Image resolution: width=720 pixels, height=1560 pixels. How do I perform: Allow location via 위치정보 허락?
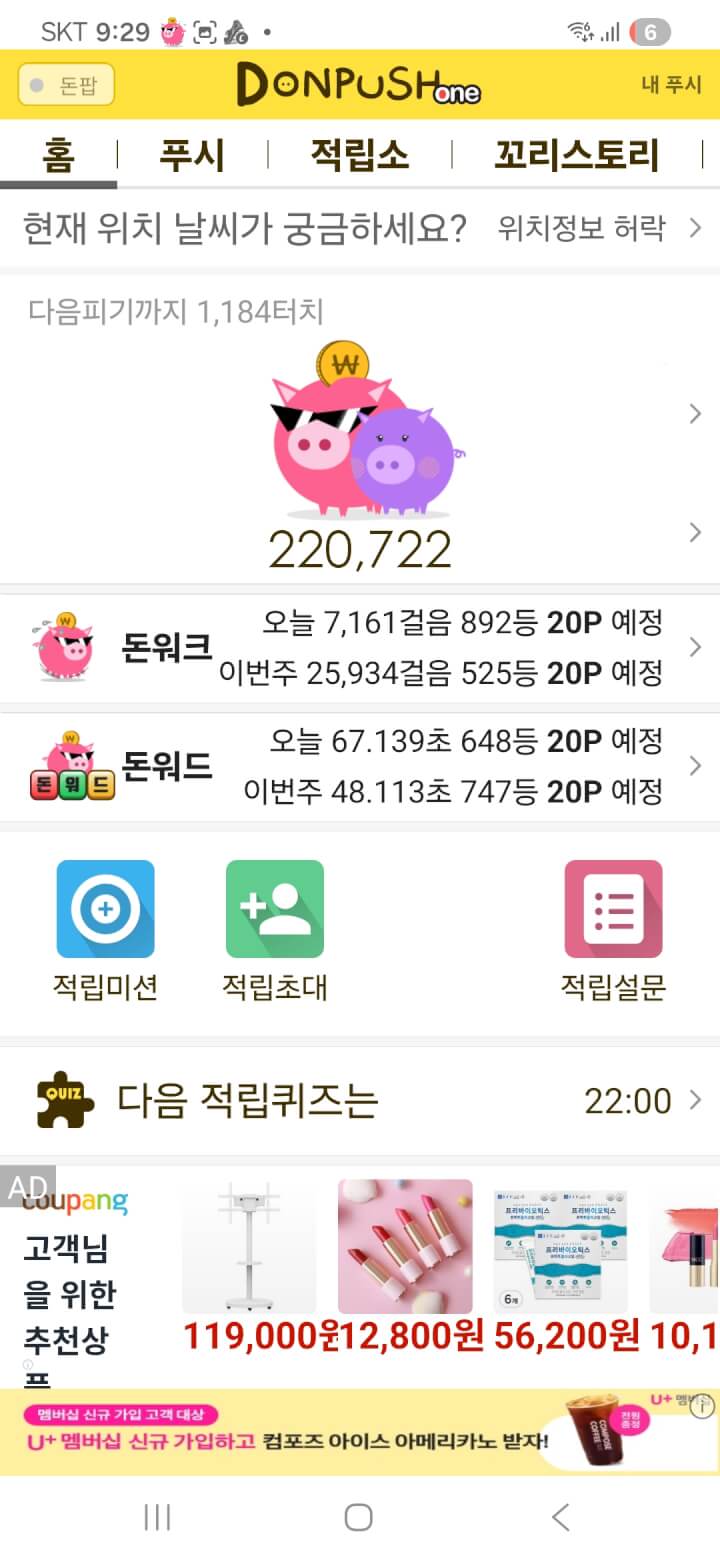pyautogui.click(x=599, y=228)
